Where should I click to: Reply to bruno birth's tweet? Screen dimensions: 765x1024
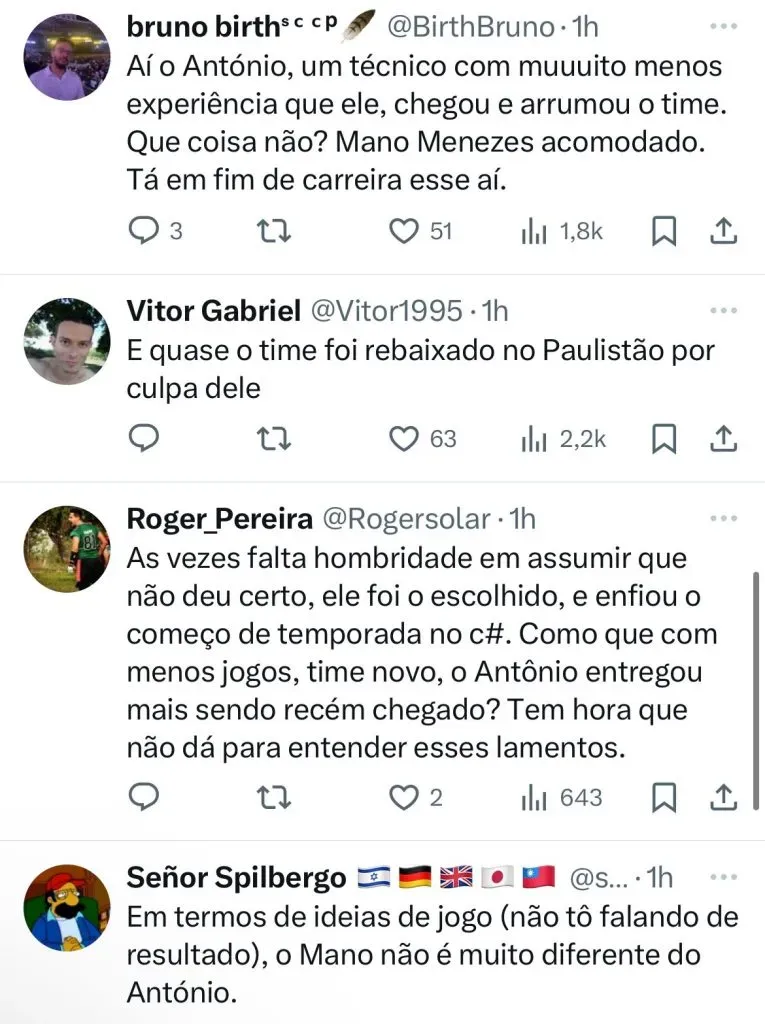tap(145, 232)
